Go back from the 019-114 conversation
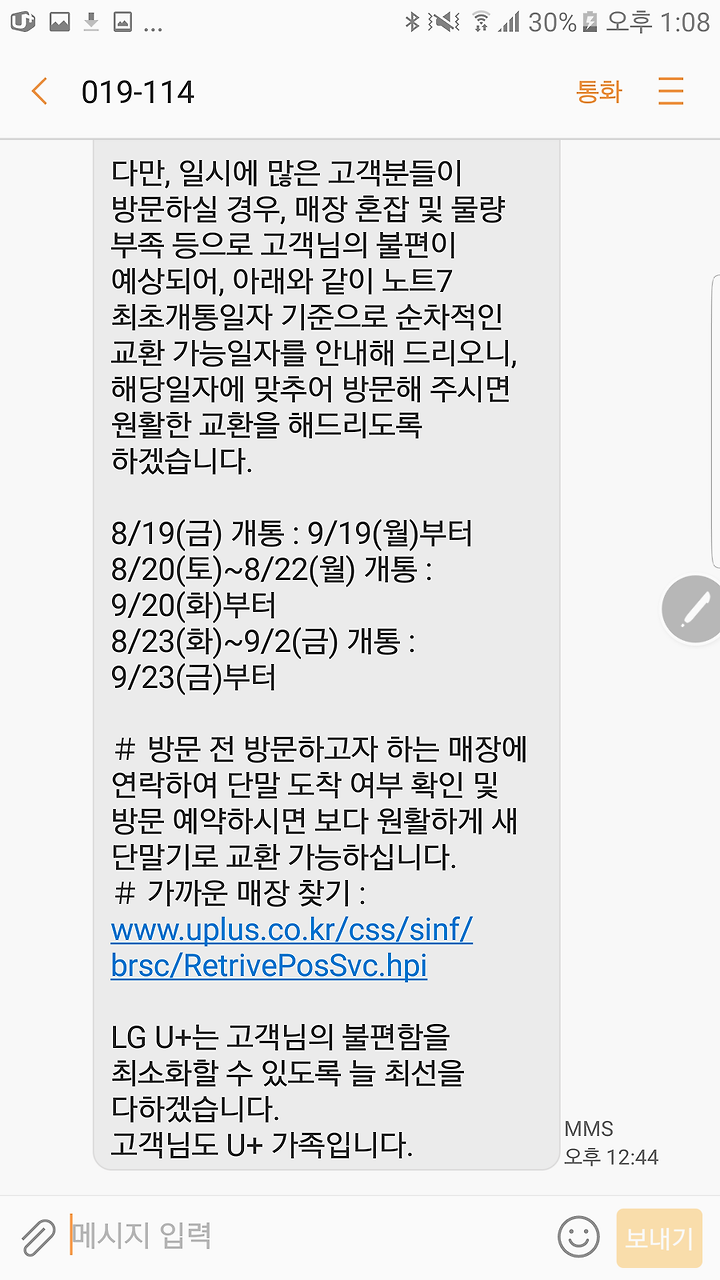The image size is (720, 1280). [x=40, y=92]
